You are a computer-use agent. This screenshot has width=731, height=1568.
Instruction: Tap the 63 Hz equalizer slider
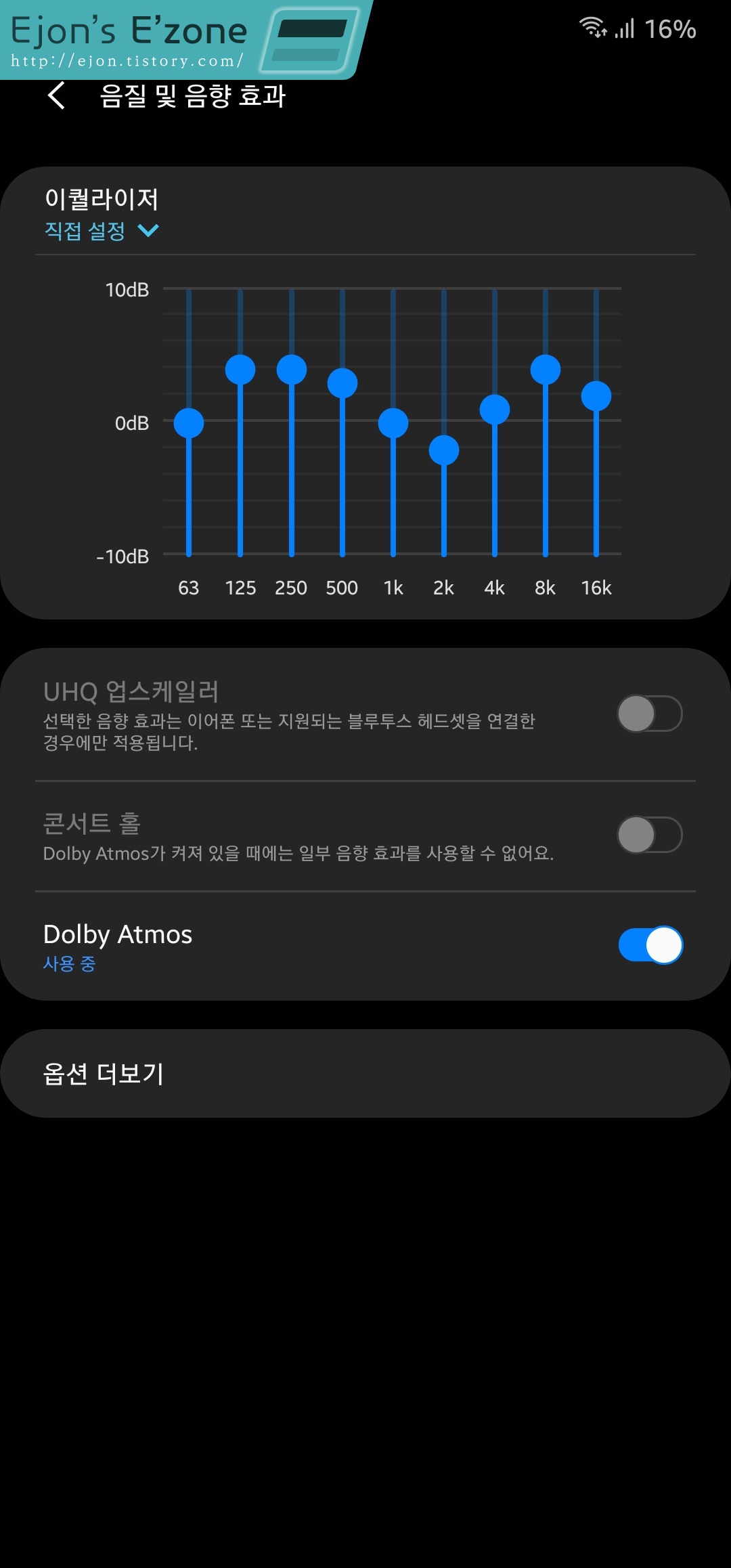(x=189, y=423)
